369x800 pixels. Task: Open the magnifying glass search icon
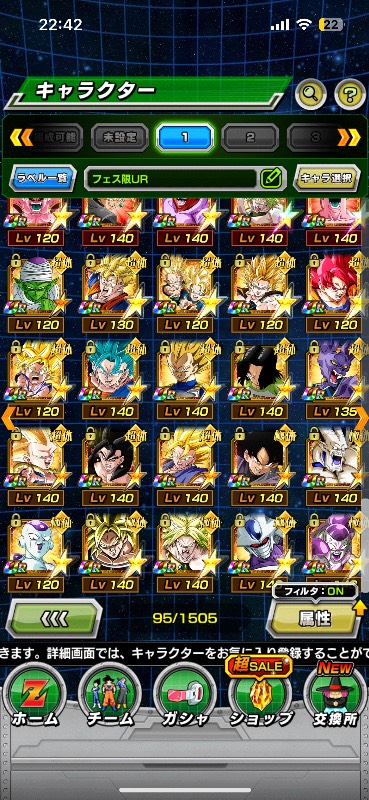311,93
